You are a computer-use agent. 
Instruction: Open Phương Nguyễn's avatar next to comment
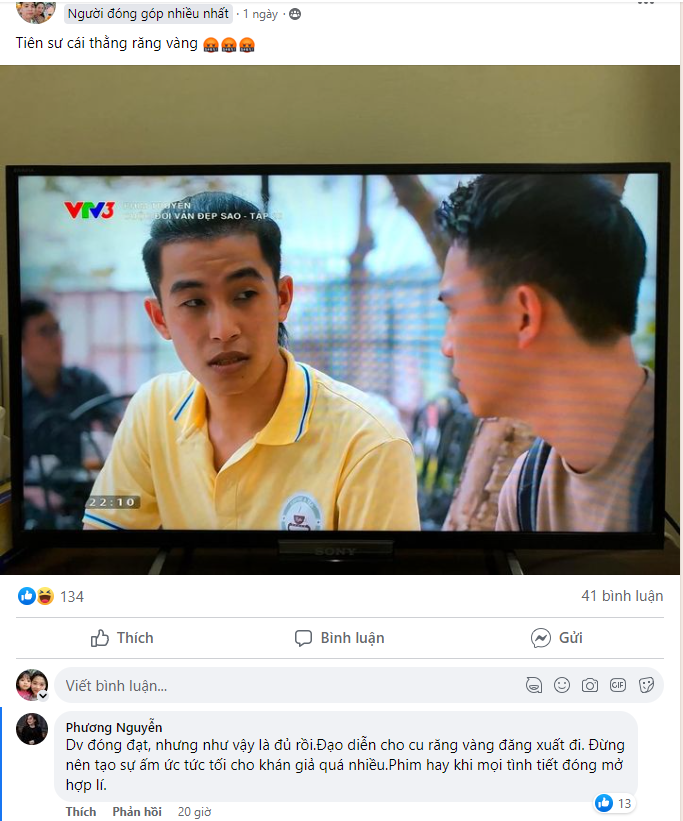[32, 729]
